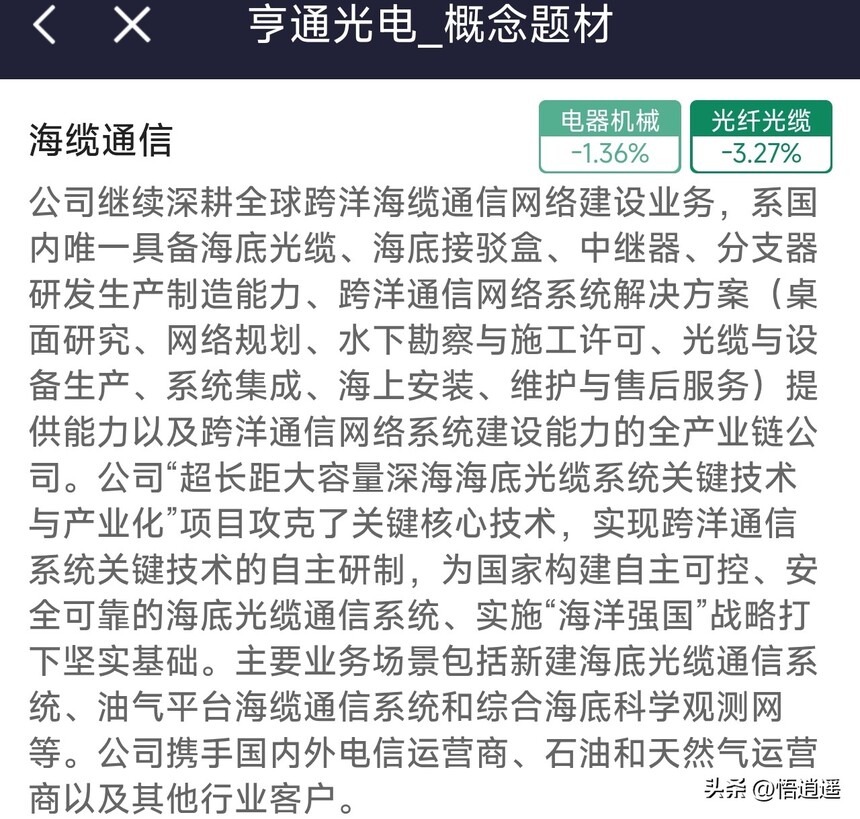Go back using the top-left arrow
Viewport: 860px width, 819px height.
(x=43, y=25)
